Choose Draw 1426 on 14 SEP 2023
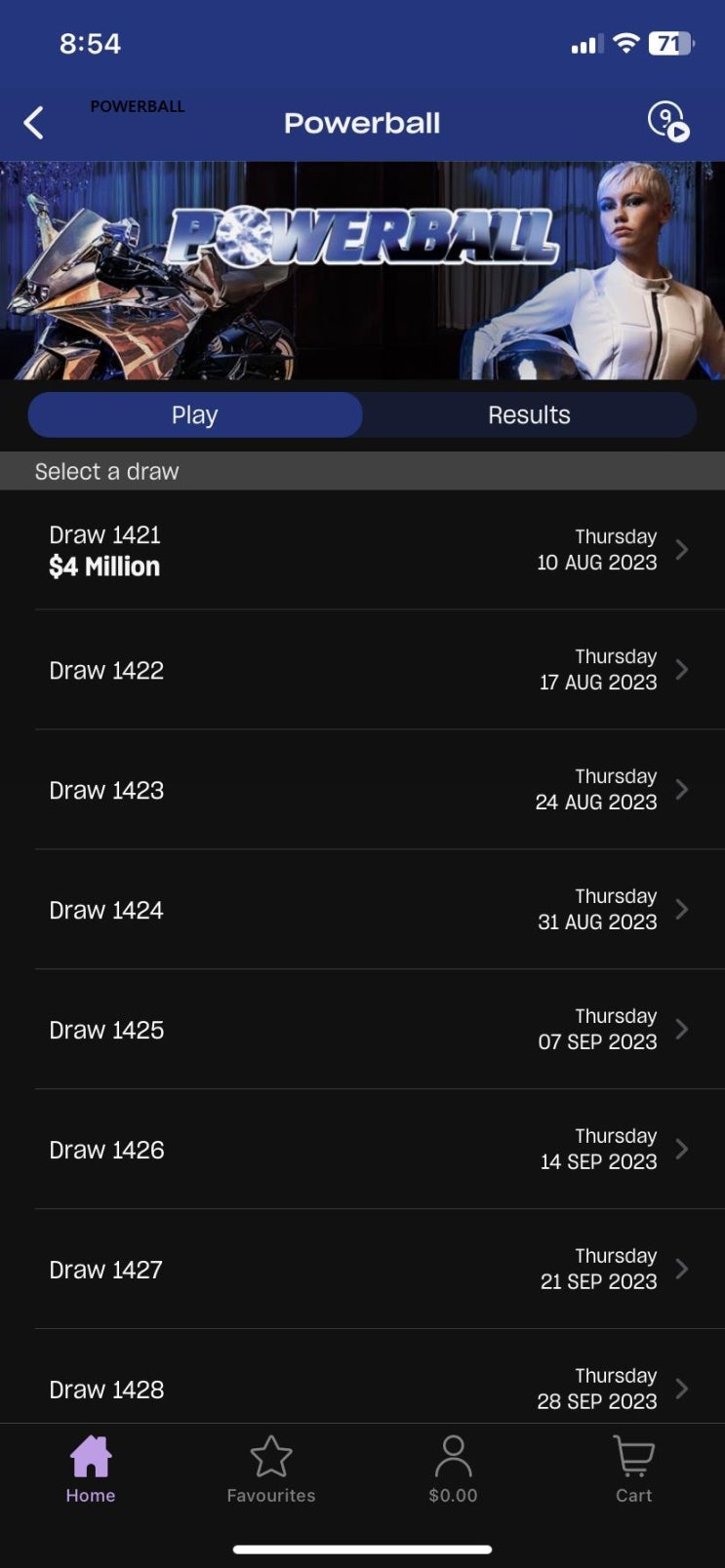This screenshot has height=1568, width=725. point(362,1150)
